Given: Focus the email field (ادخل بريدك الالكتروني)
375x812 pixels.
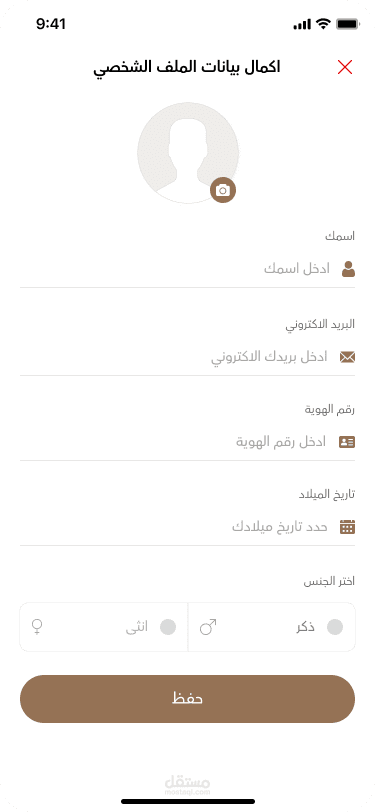Looking at the screenshot, I should pos(188,357).
